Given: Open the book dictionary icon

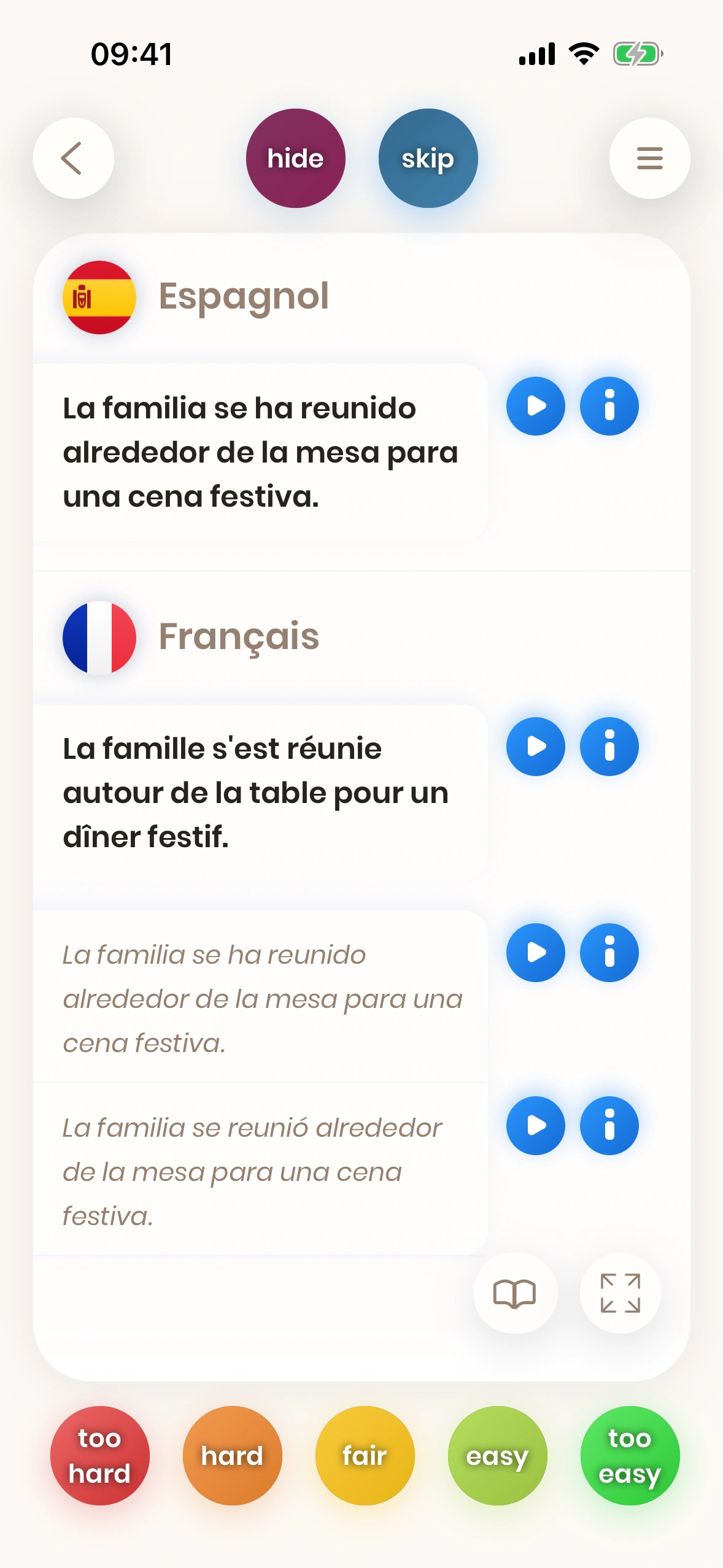Looking at the screenshot, I should [514, 1293].
